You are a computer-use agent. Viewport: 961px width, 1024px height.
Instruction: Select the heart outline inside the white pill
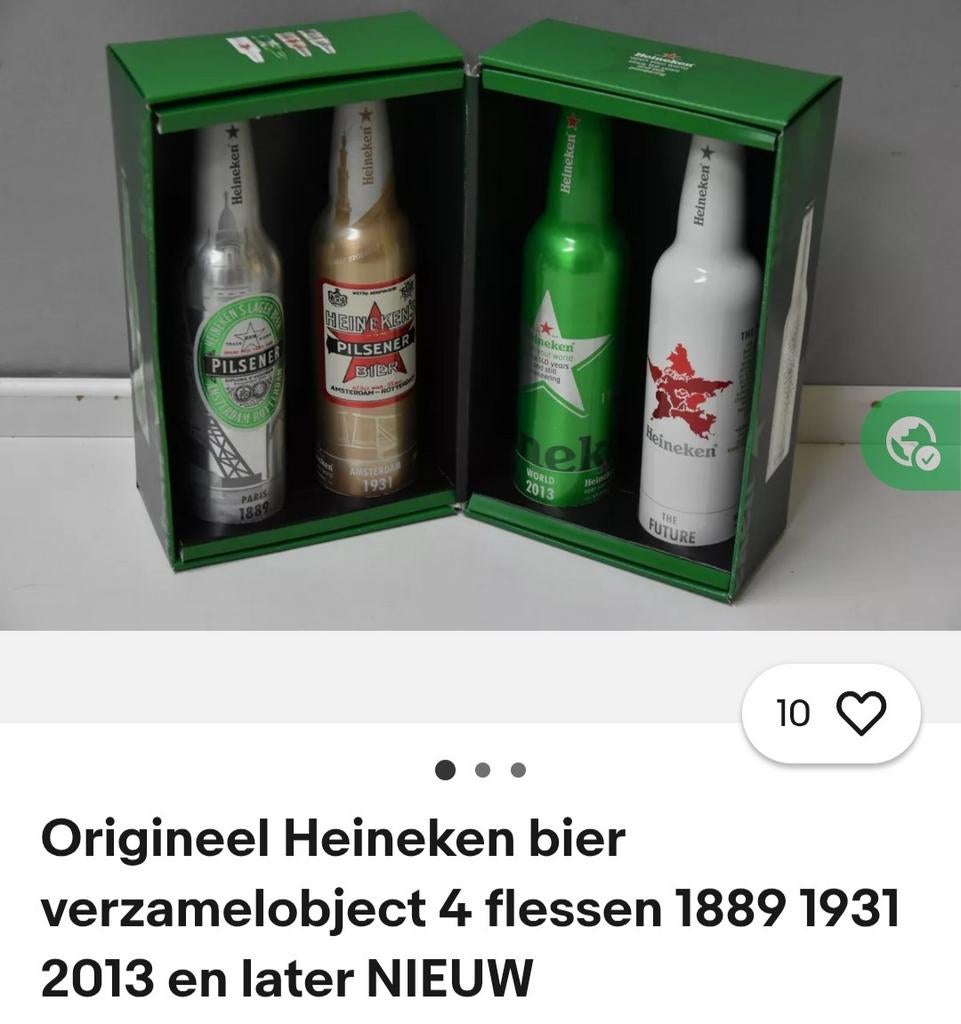pyautogui.click(x=862, y=711)
